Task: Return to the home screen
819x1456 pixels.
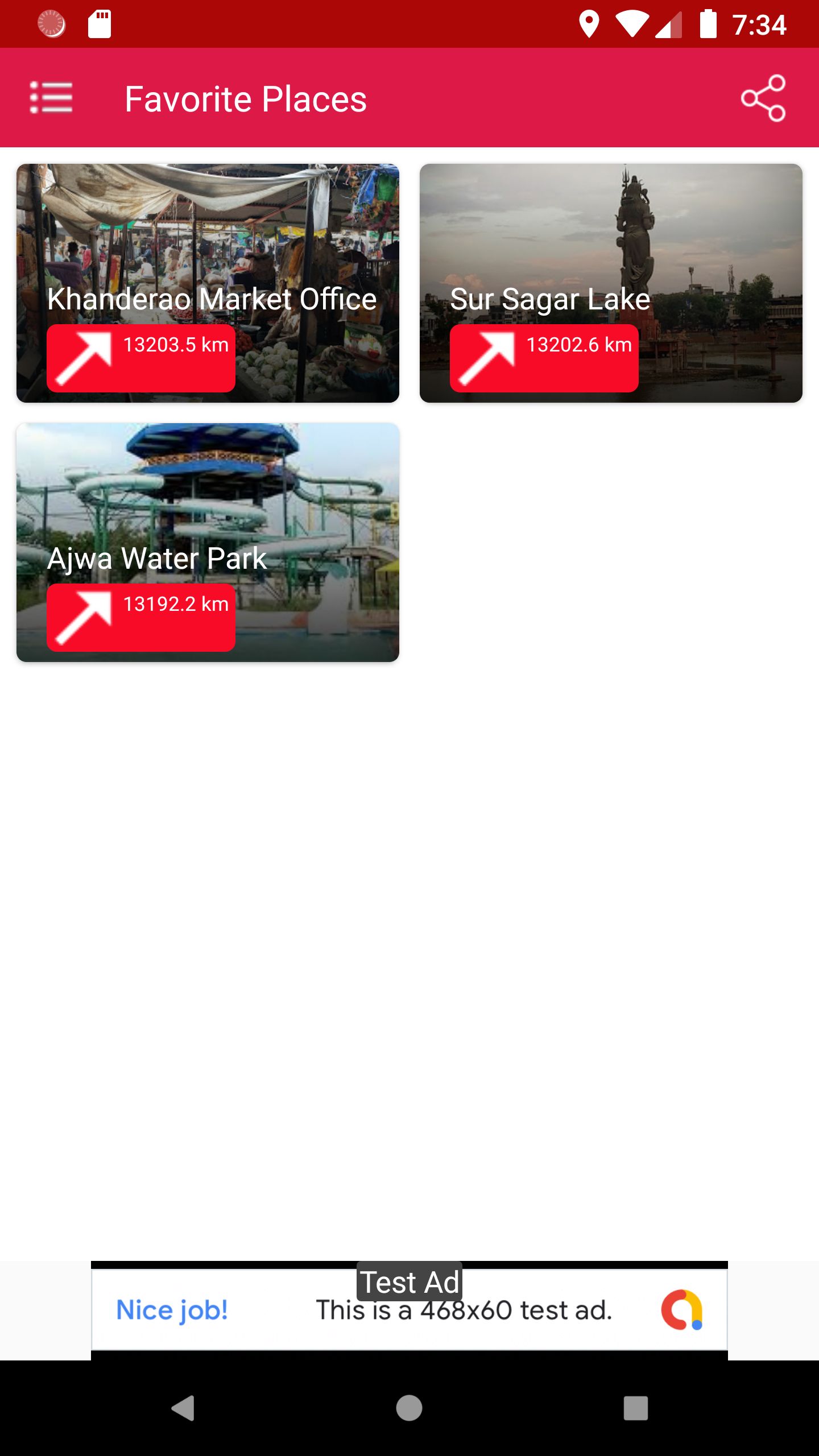Action: (x=409, y=1408)
